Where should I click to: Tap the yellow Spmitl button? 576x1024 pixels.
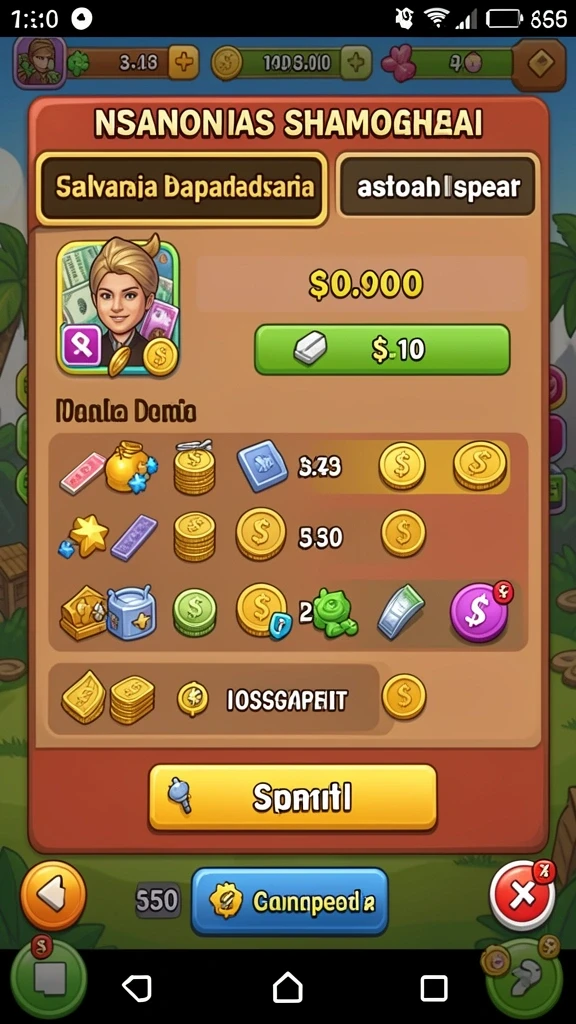point(293,797)
